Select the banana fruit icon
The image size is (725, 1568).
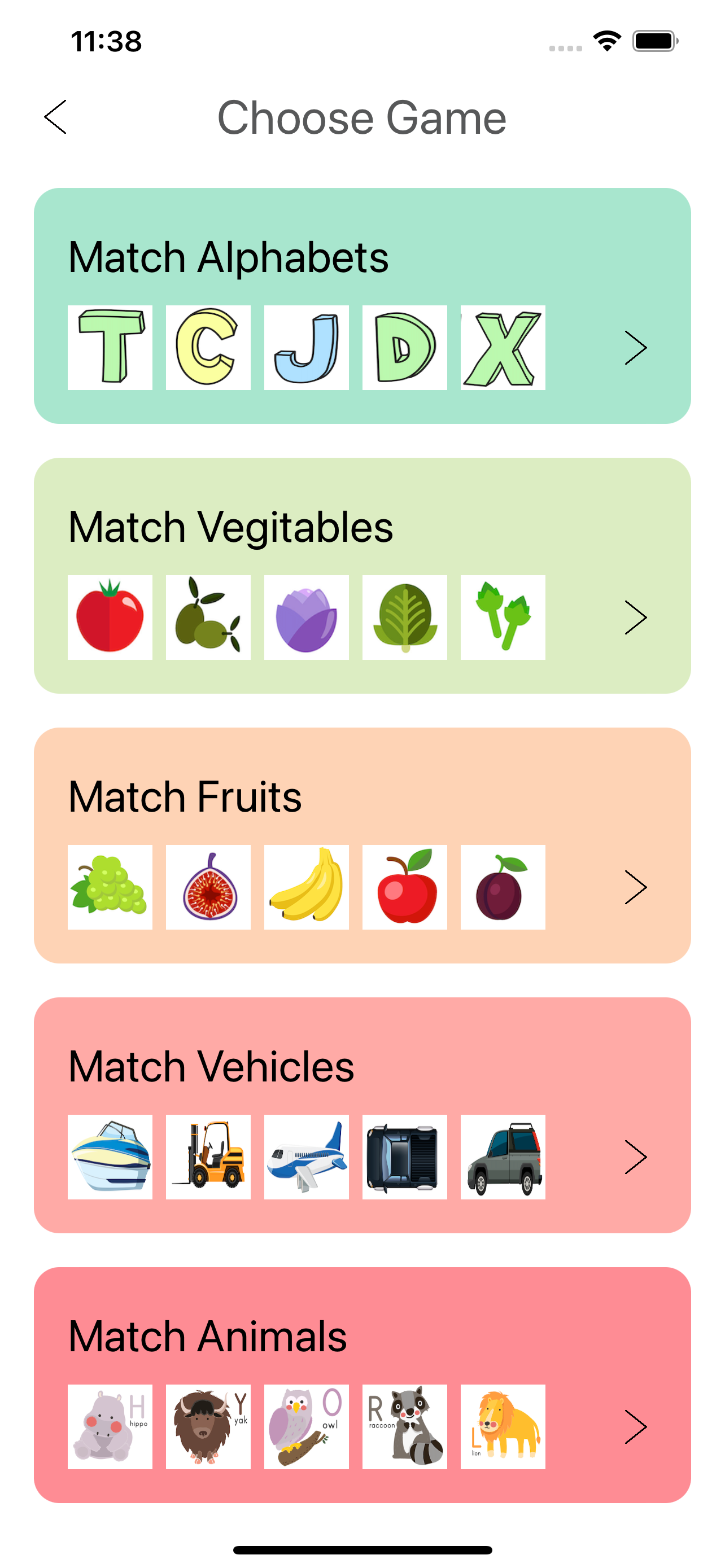306,887
